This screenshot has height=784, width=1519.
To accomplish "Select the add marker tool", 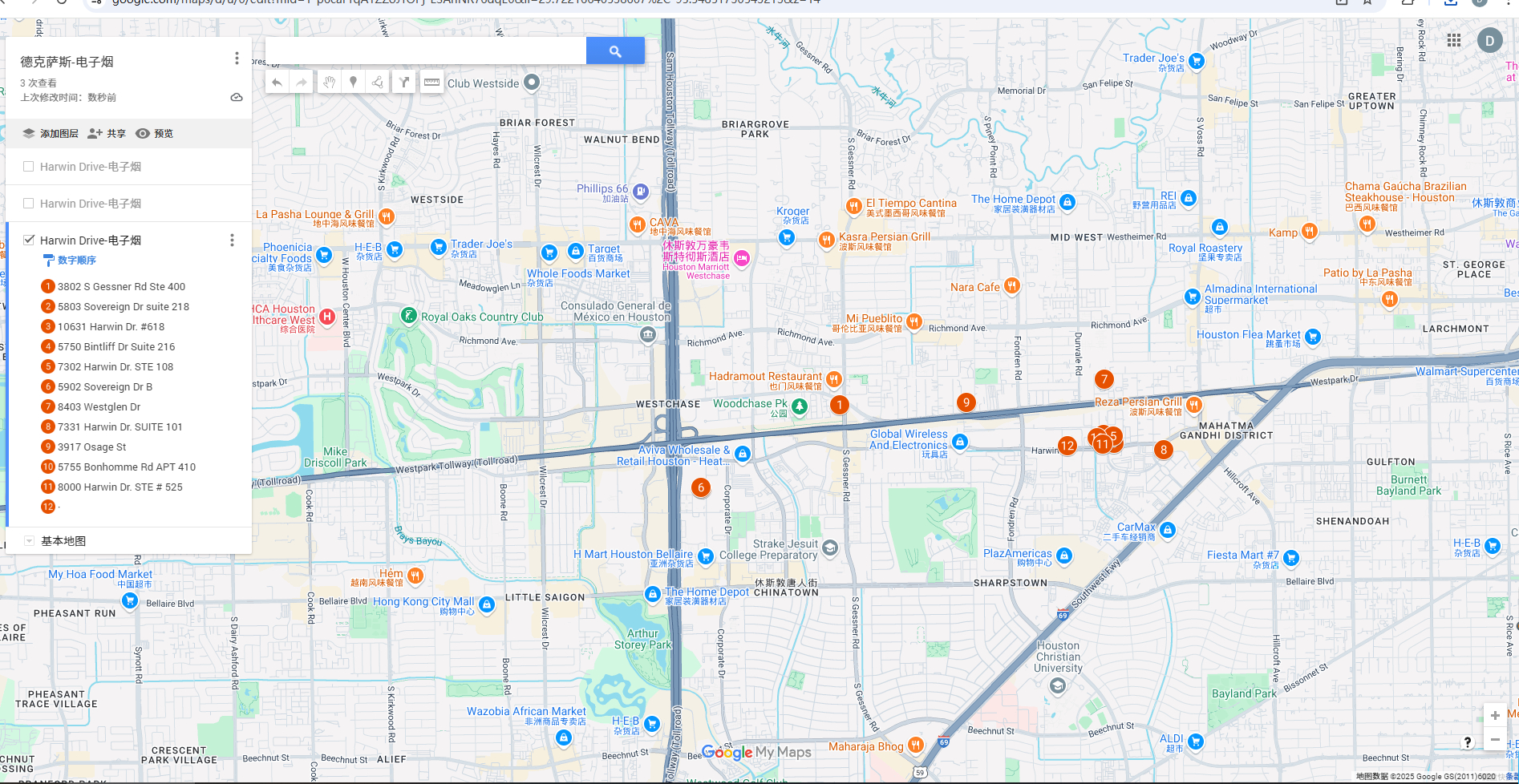I will pyautogui.click(x=353, y=82).
